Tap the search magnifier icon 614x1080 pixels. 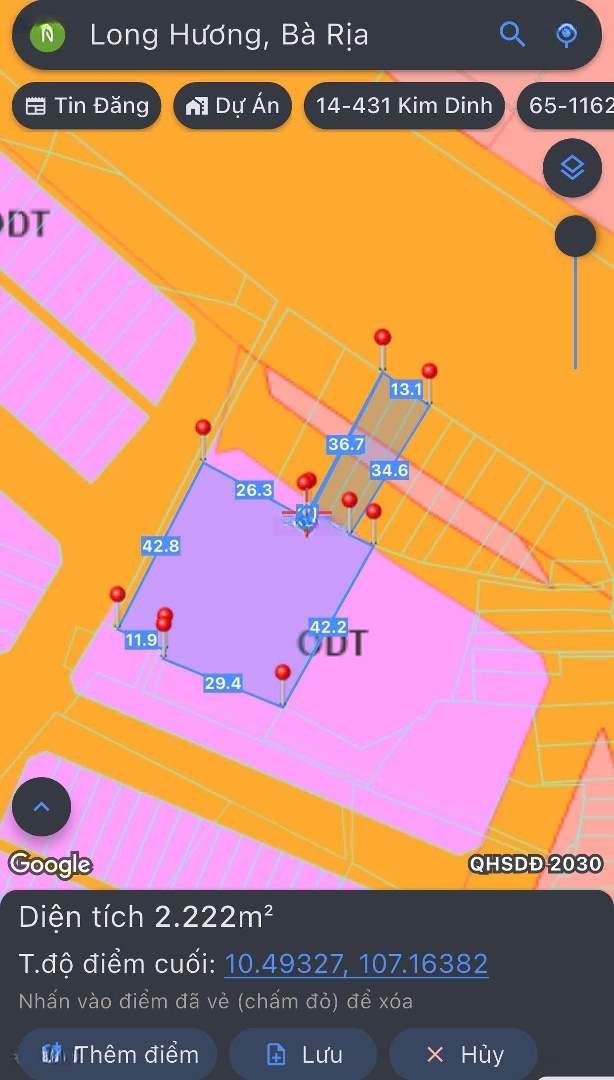pos(512,35)
